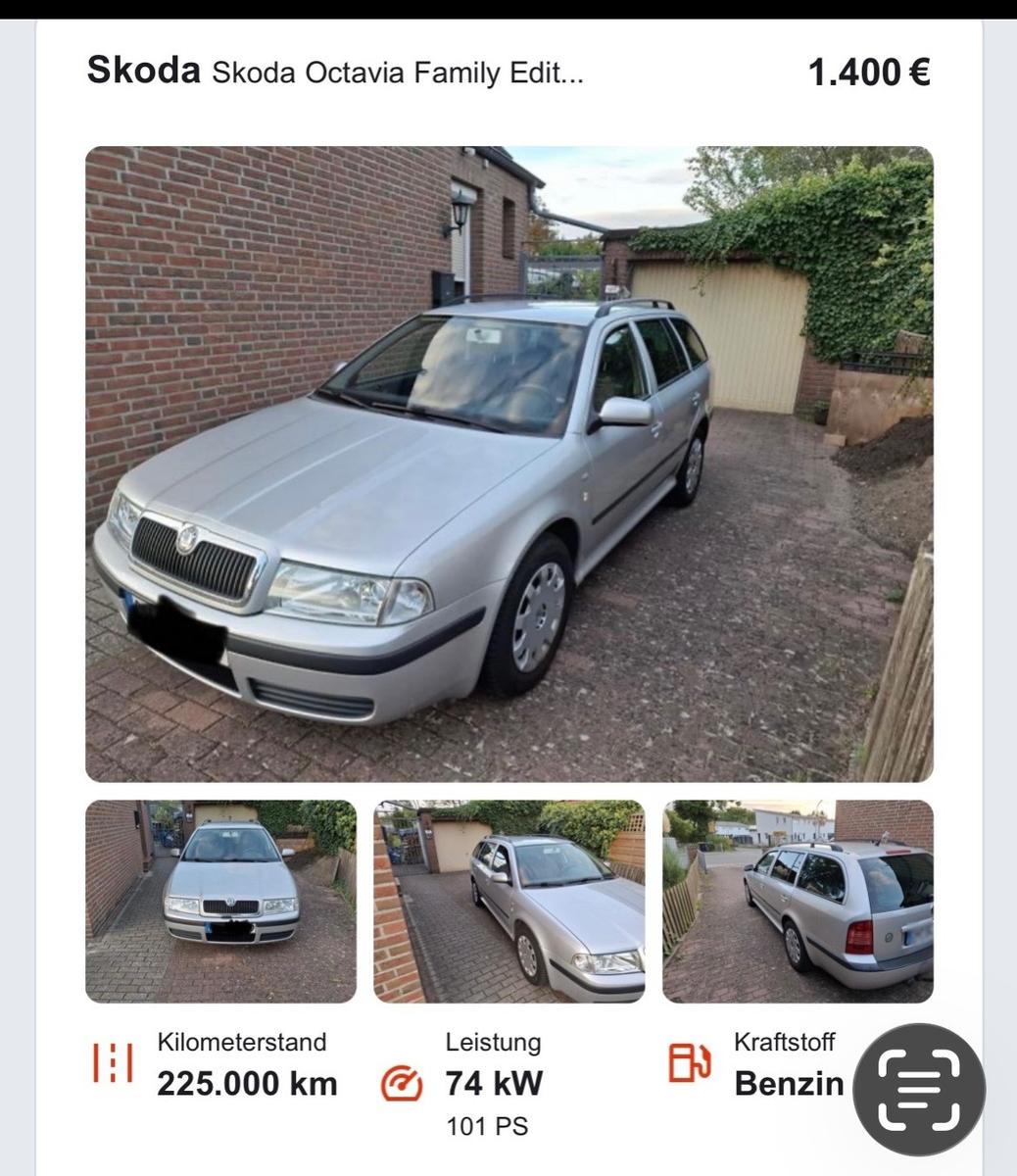Show the rear view photo thumbnail
The image size is (1017, 1176).
(797, 902)
